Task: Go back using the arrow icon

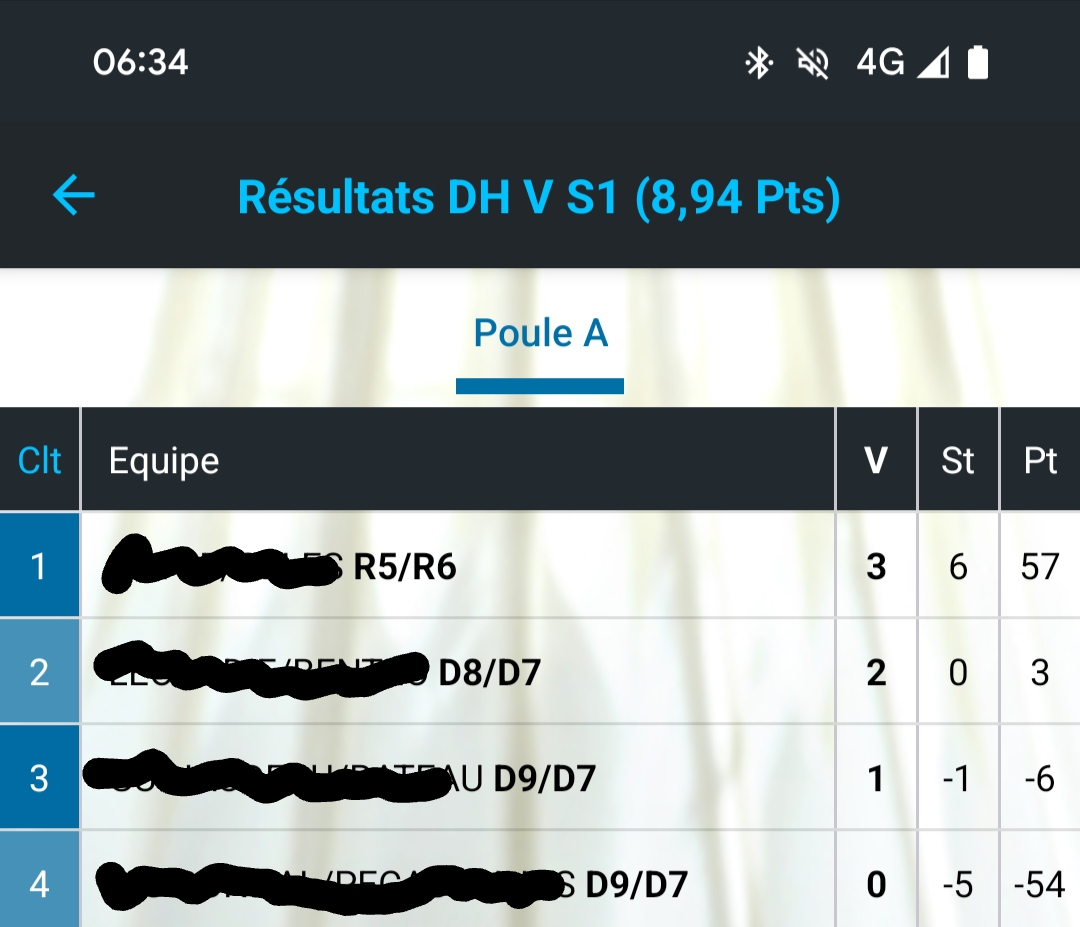Action: 74,195
